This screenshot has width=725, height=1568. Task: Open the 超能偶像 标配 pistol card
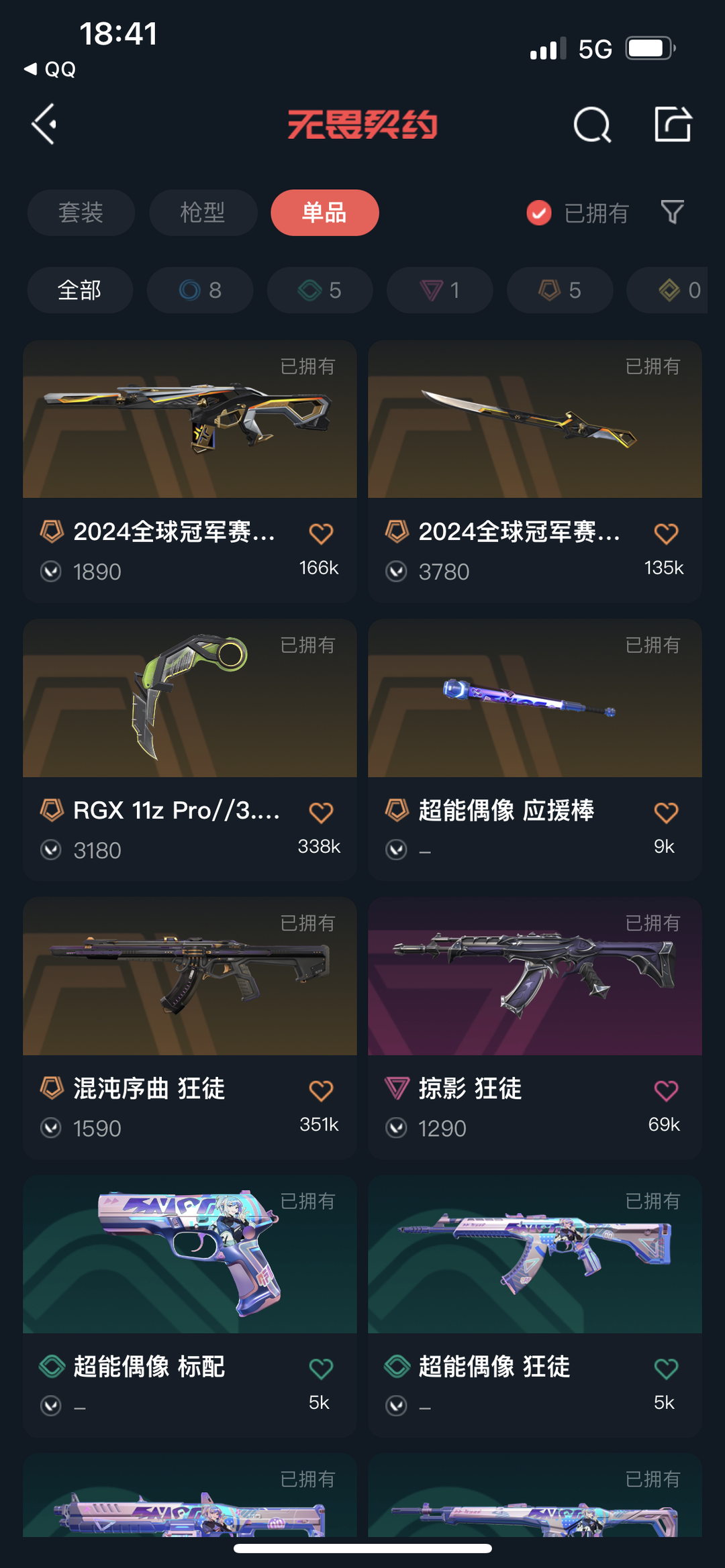point(190,1306)
